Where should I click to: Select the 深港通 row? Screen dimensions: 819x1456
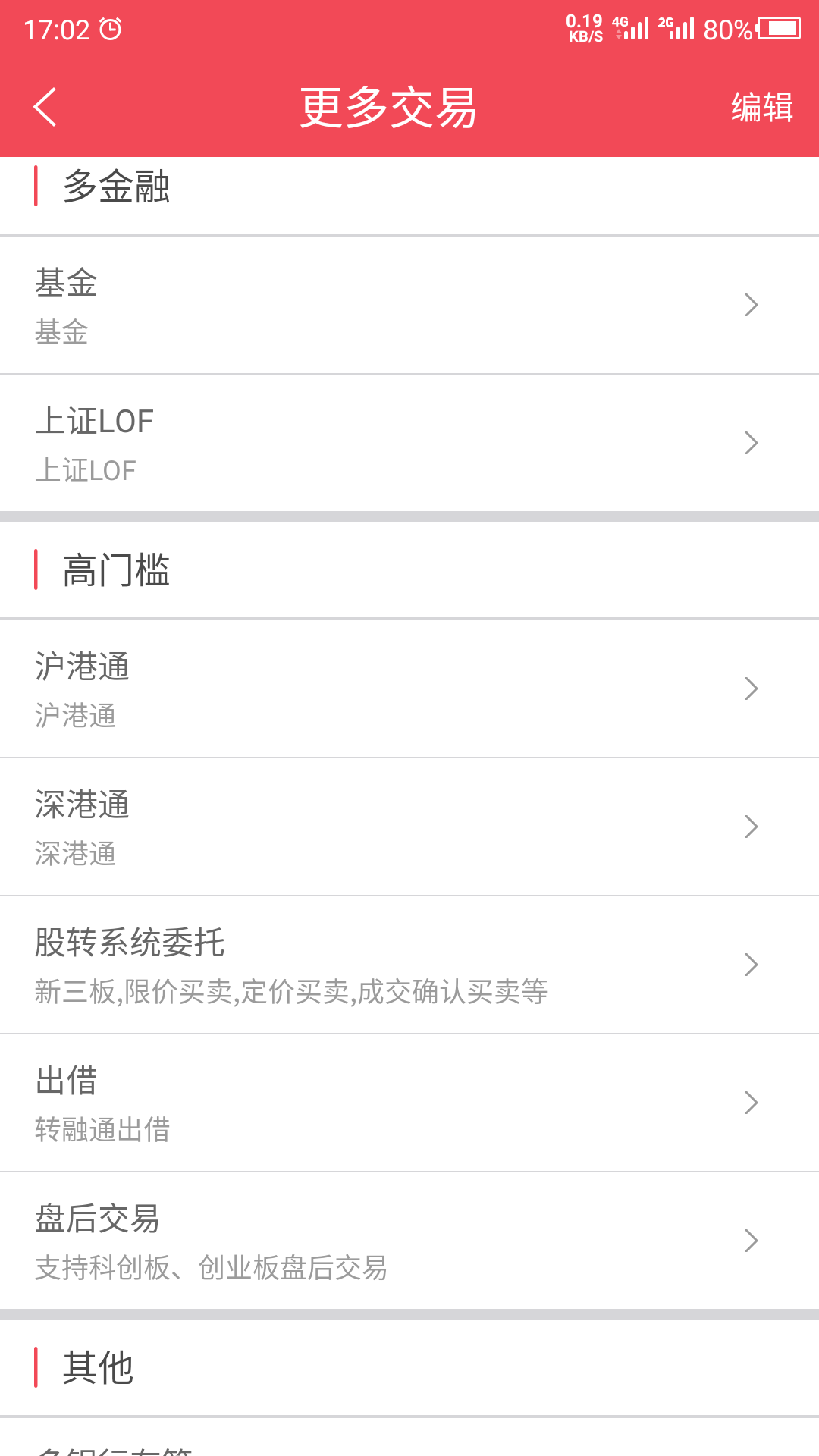(409, 827)
